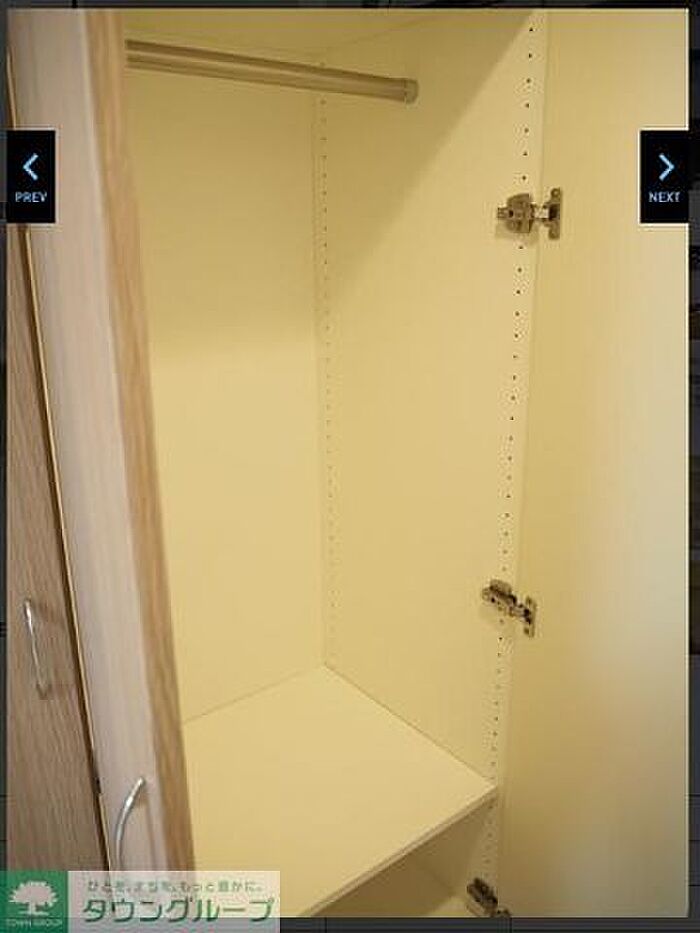Show the next photo with NEXT
Viewport: 700px width, 933px height.
(x=664, y=176)
